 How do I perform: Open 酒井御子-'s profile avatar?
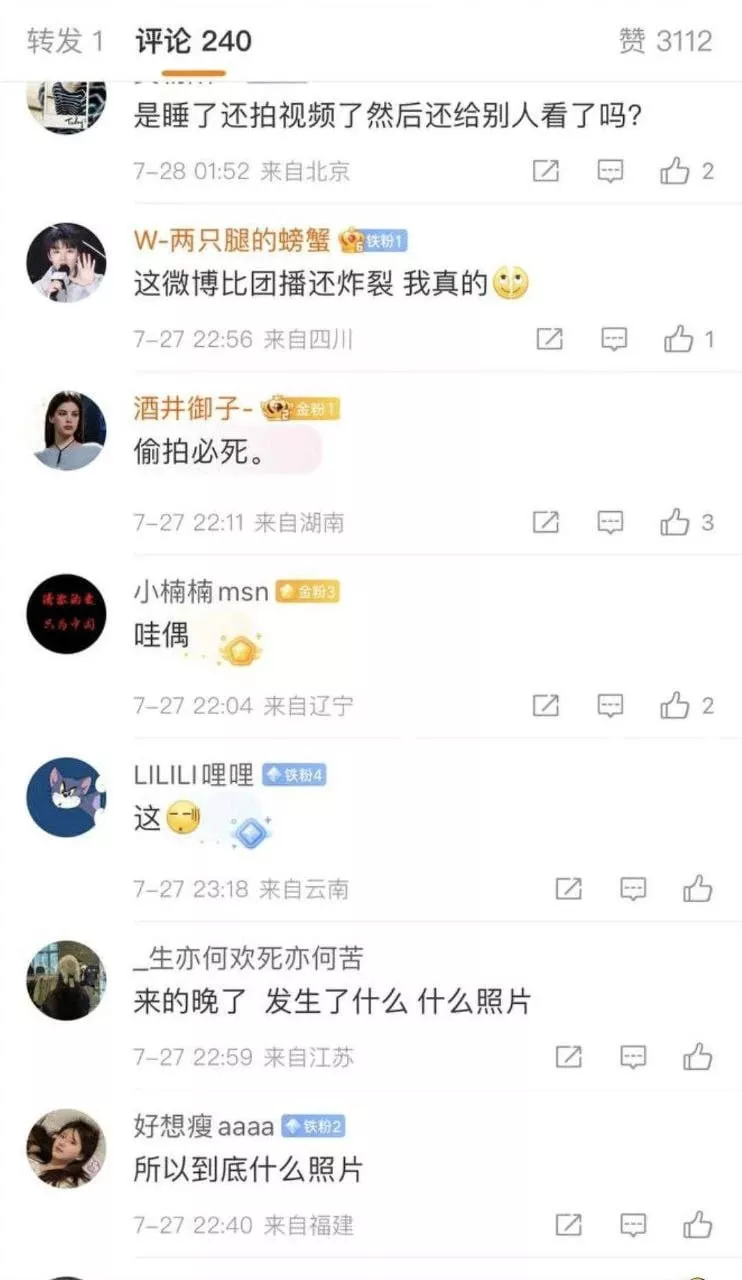tap(66, 430)
